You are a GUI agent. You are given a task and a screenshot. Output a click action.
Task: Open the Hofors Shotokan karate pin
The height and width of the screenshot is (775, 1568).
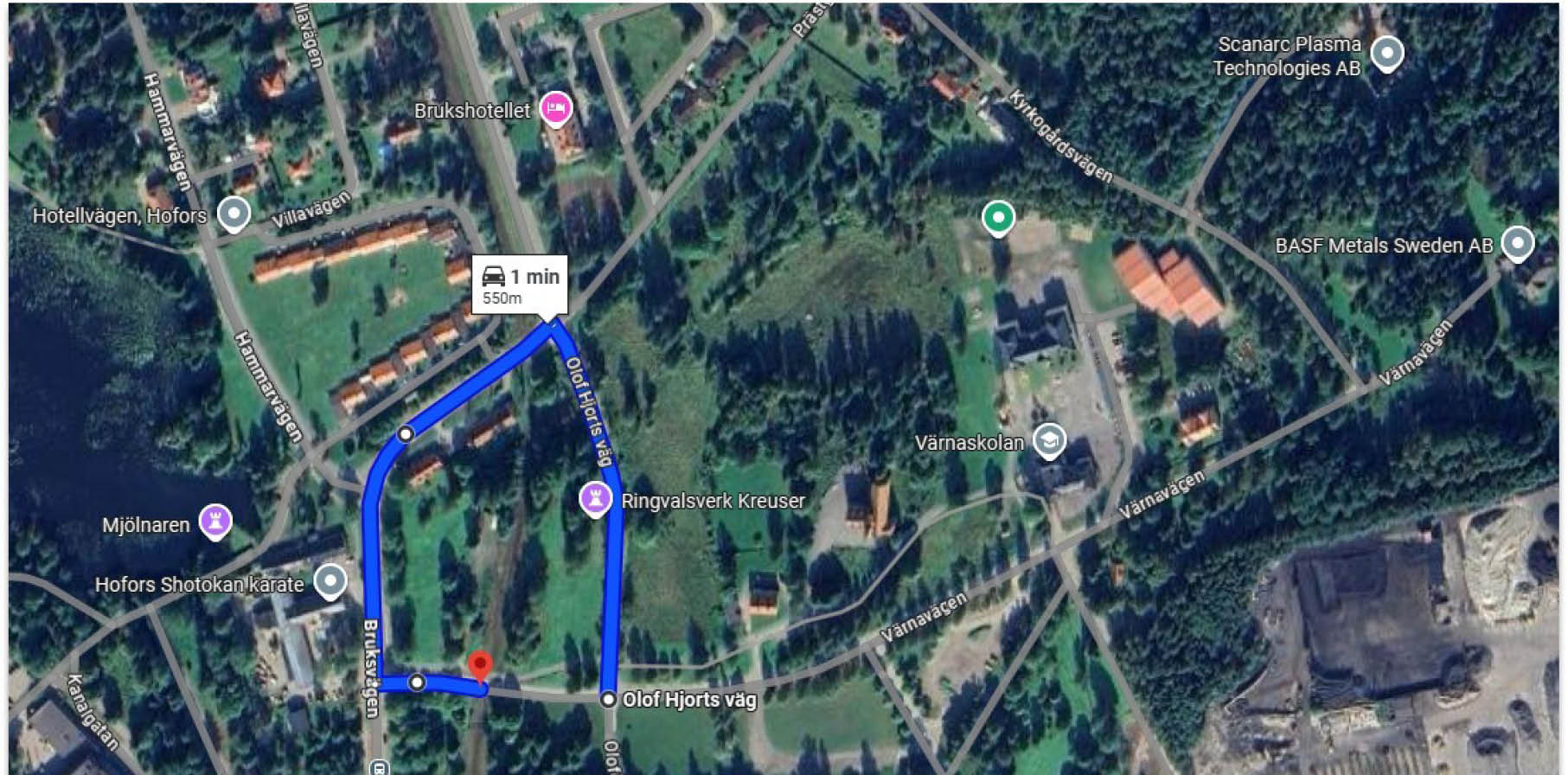[330, 581]
